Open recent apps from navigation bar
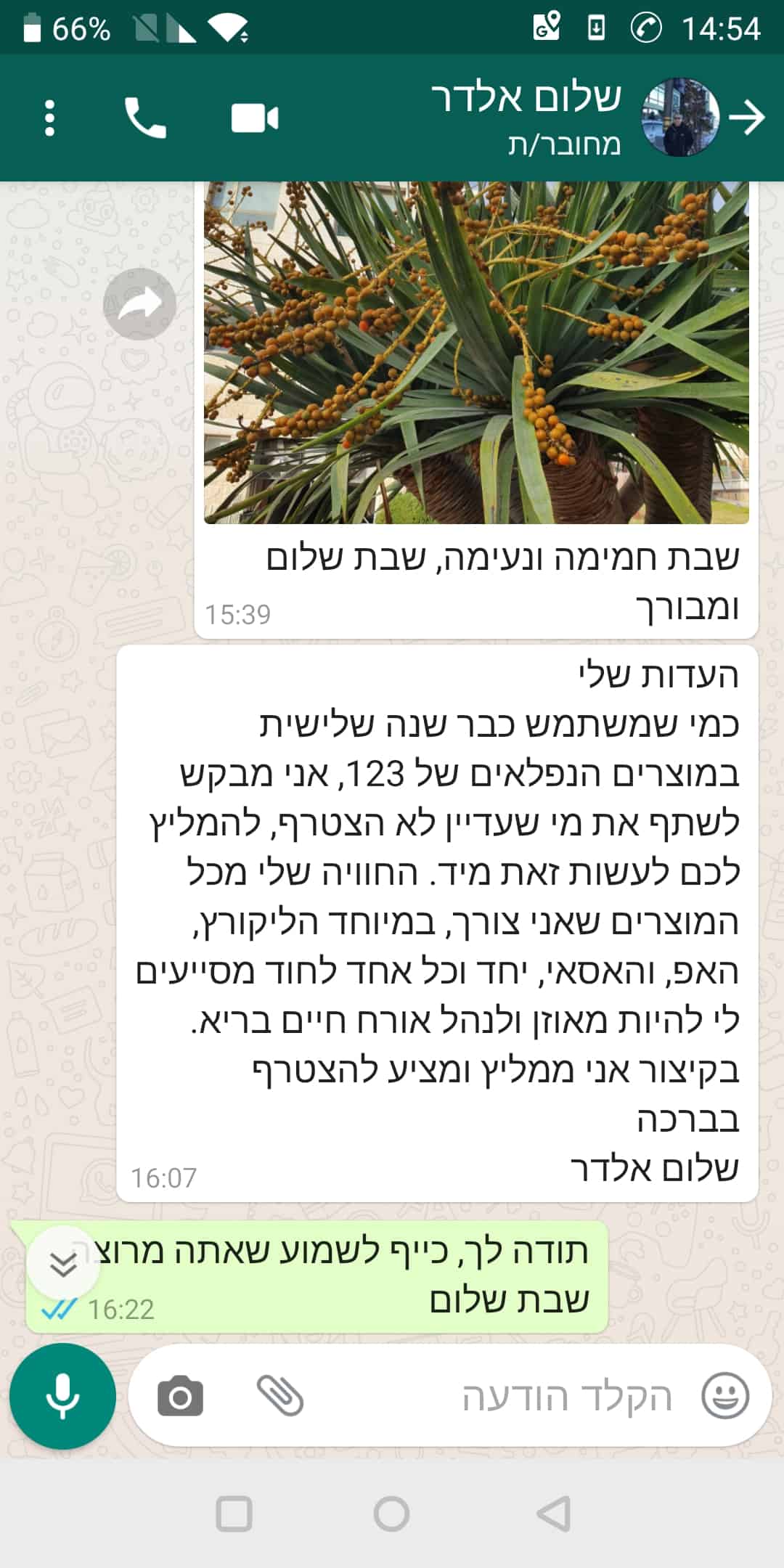784x1568 pixels. (x=234, y=1514)
